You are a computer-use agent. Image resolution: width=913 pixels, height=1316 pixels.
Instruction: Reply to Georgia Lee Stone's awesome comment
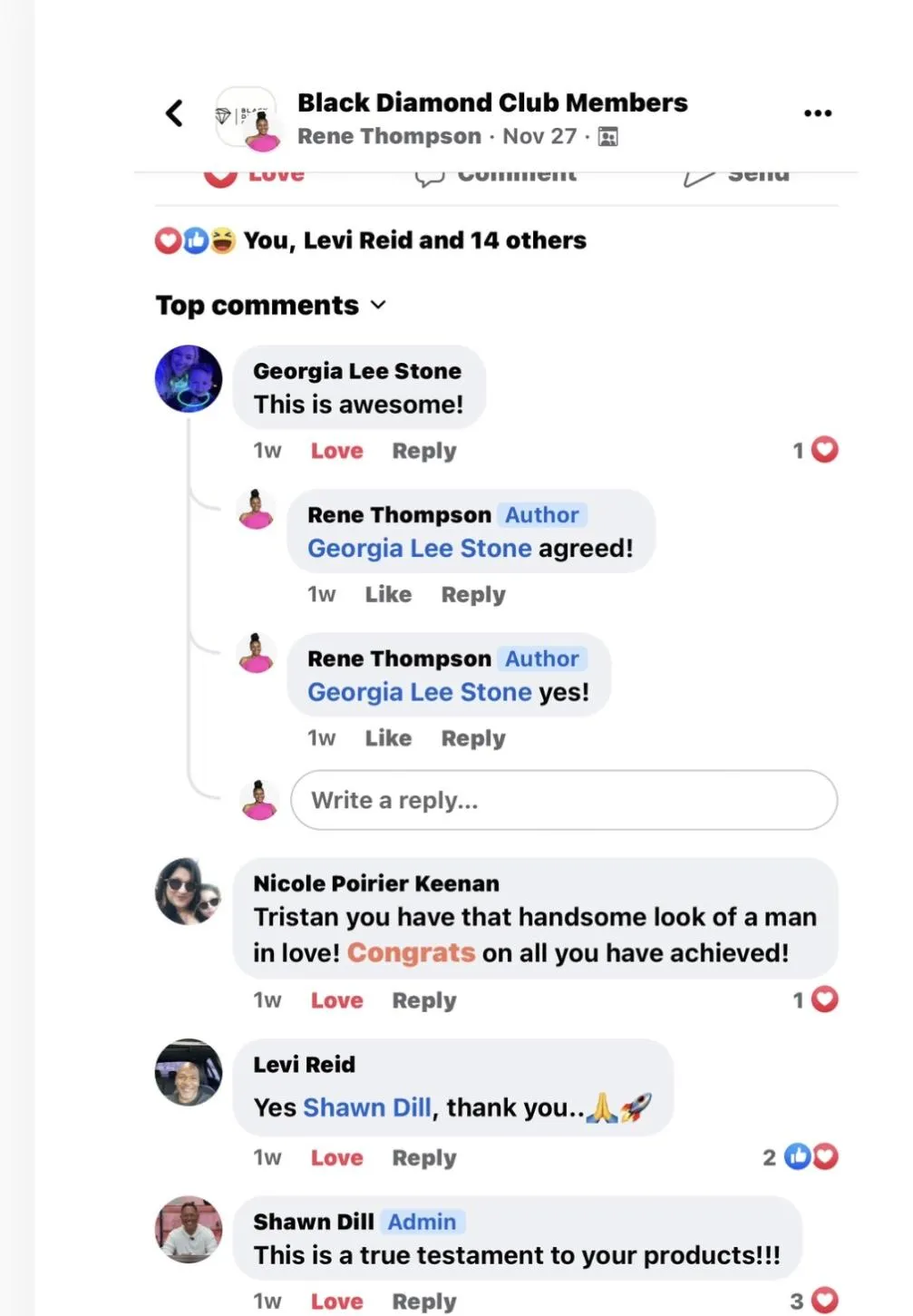[x=423, y=451]
